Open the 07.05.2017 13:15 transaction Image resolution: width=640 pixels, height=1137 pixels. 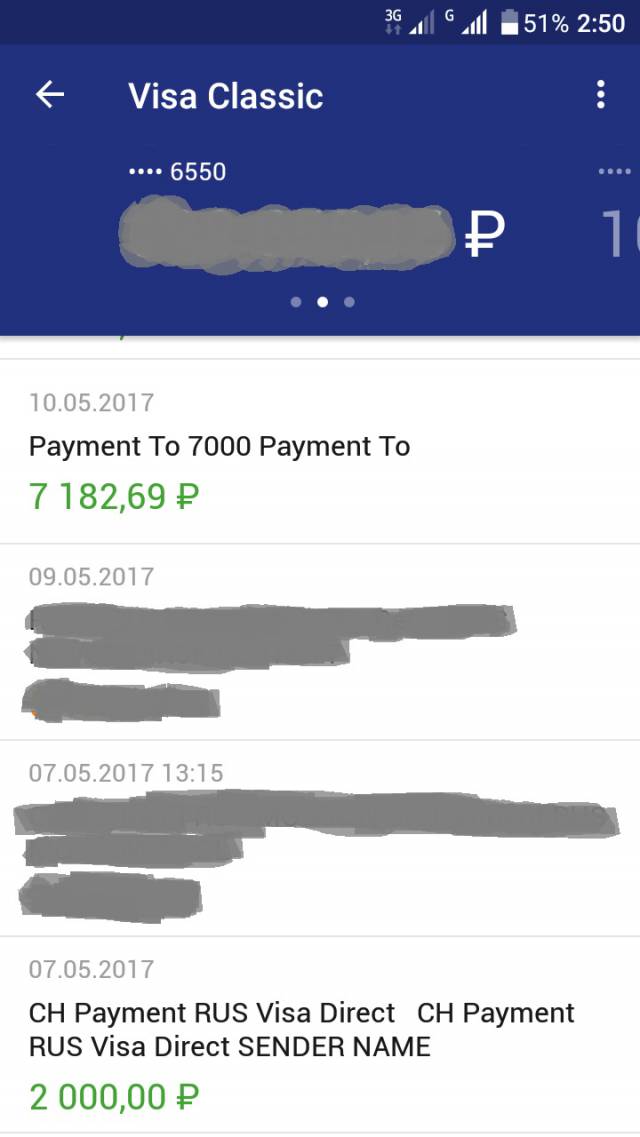point(320,838)
